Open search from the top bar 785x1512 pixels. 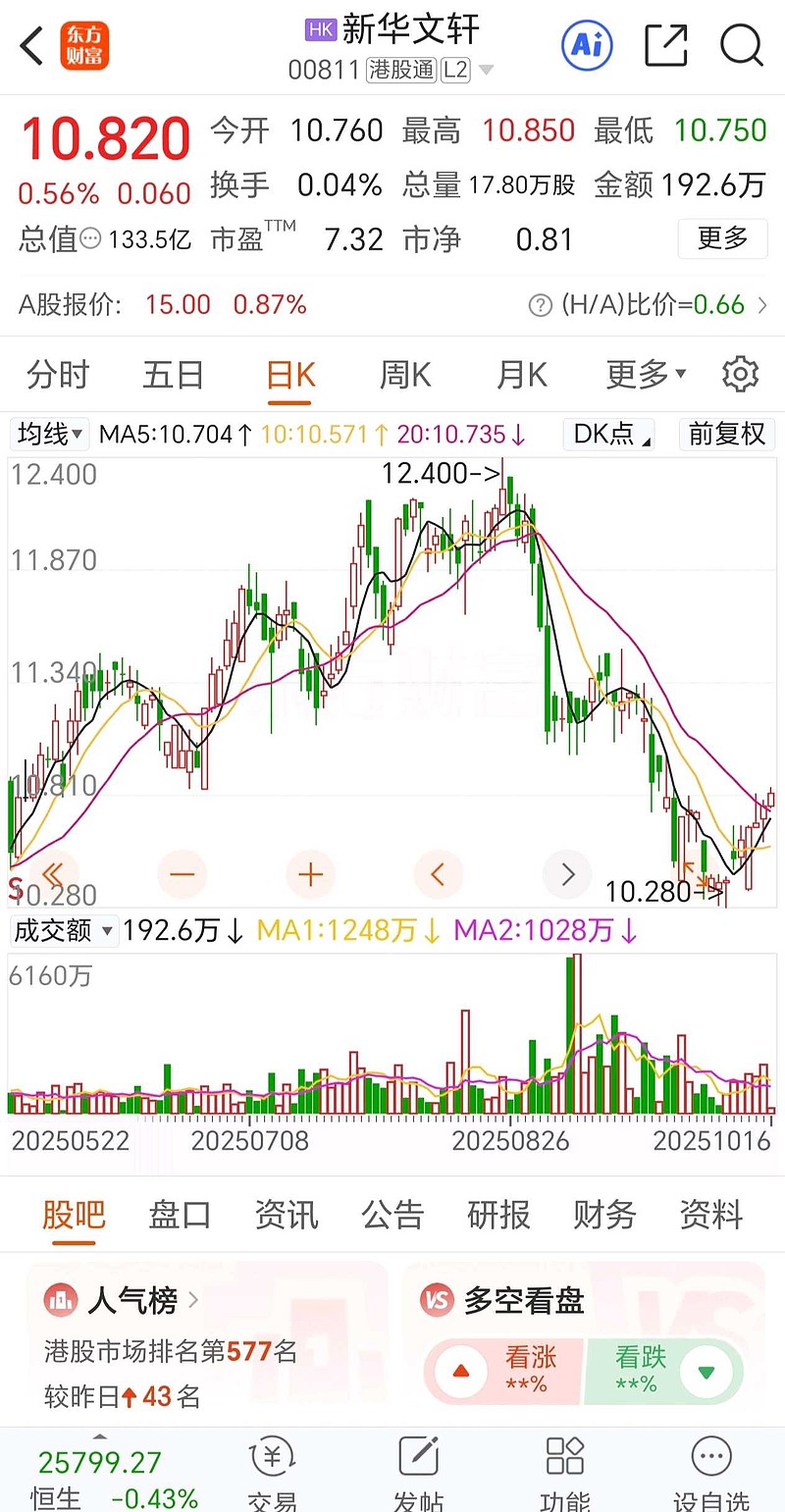pos(741,45)
